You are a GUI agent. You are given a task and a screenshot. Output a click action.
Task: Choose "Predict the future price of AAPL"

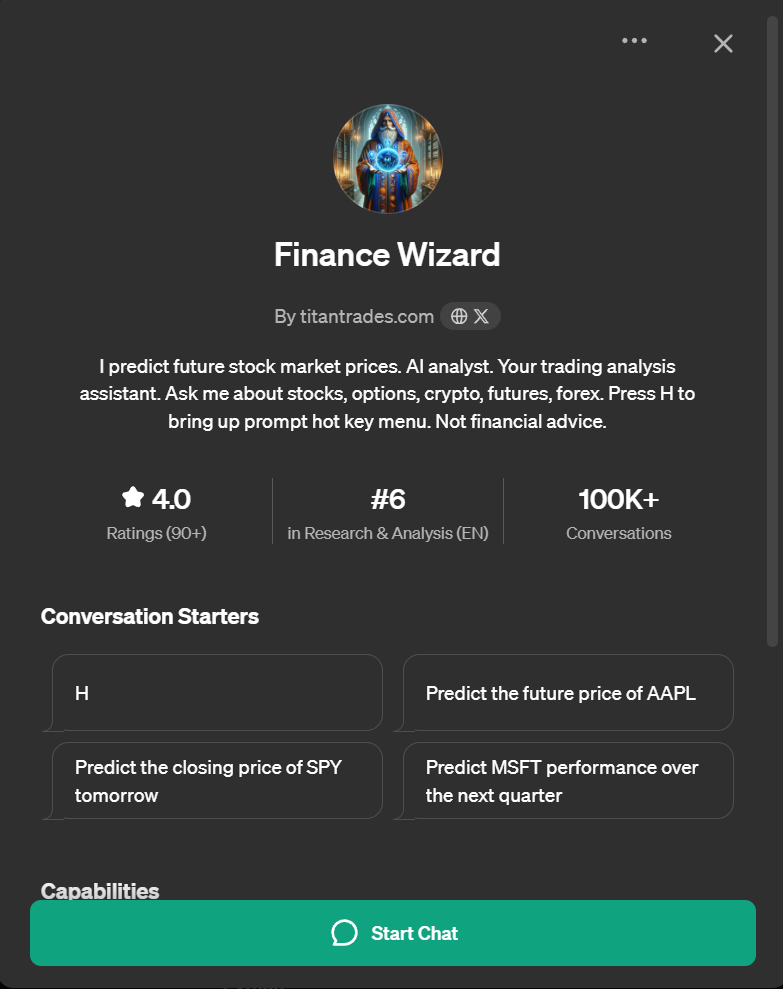568,692
